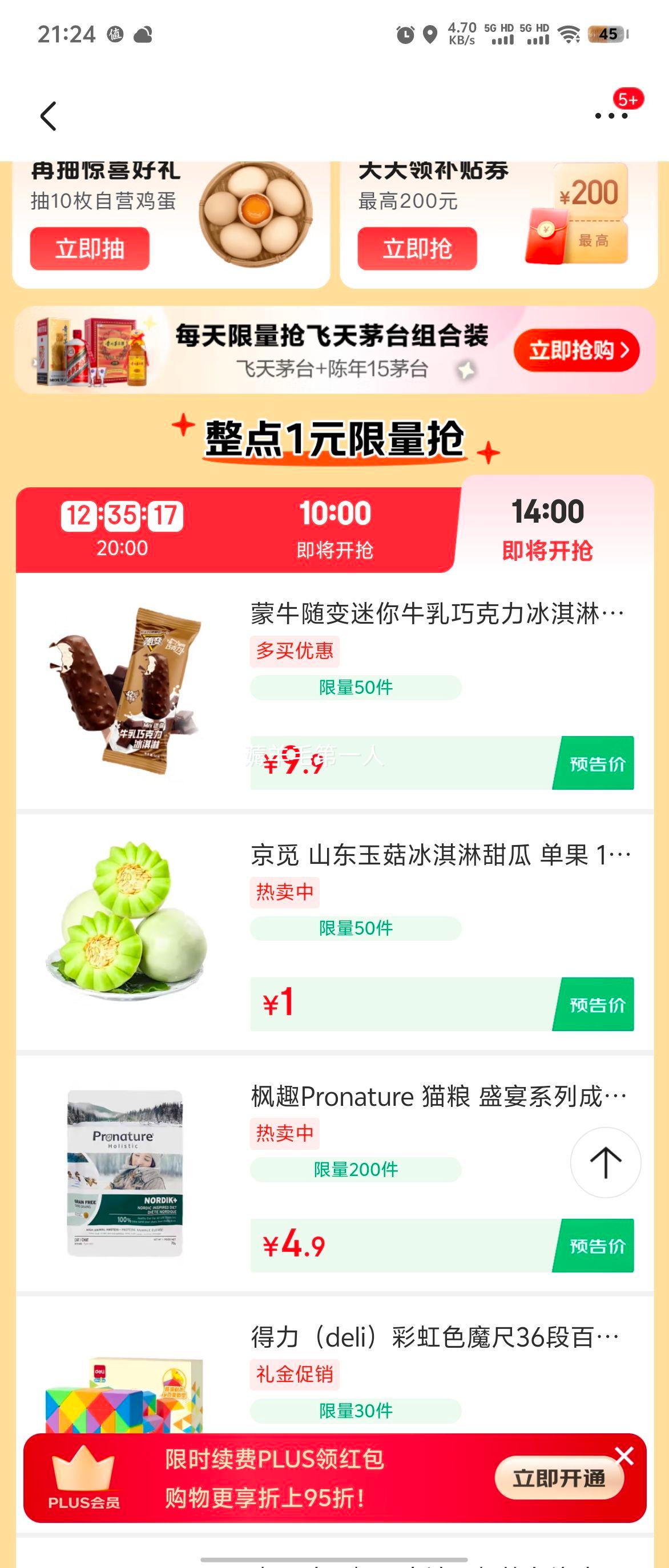The width and height of the screenshot is (669, 1568).
Task: Go back using the top-left arrow
Action: (x=48, y=116)
